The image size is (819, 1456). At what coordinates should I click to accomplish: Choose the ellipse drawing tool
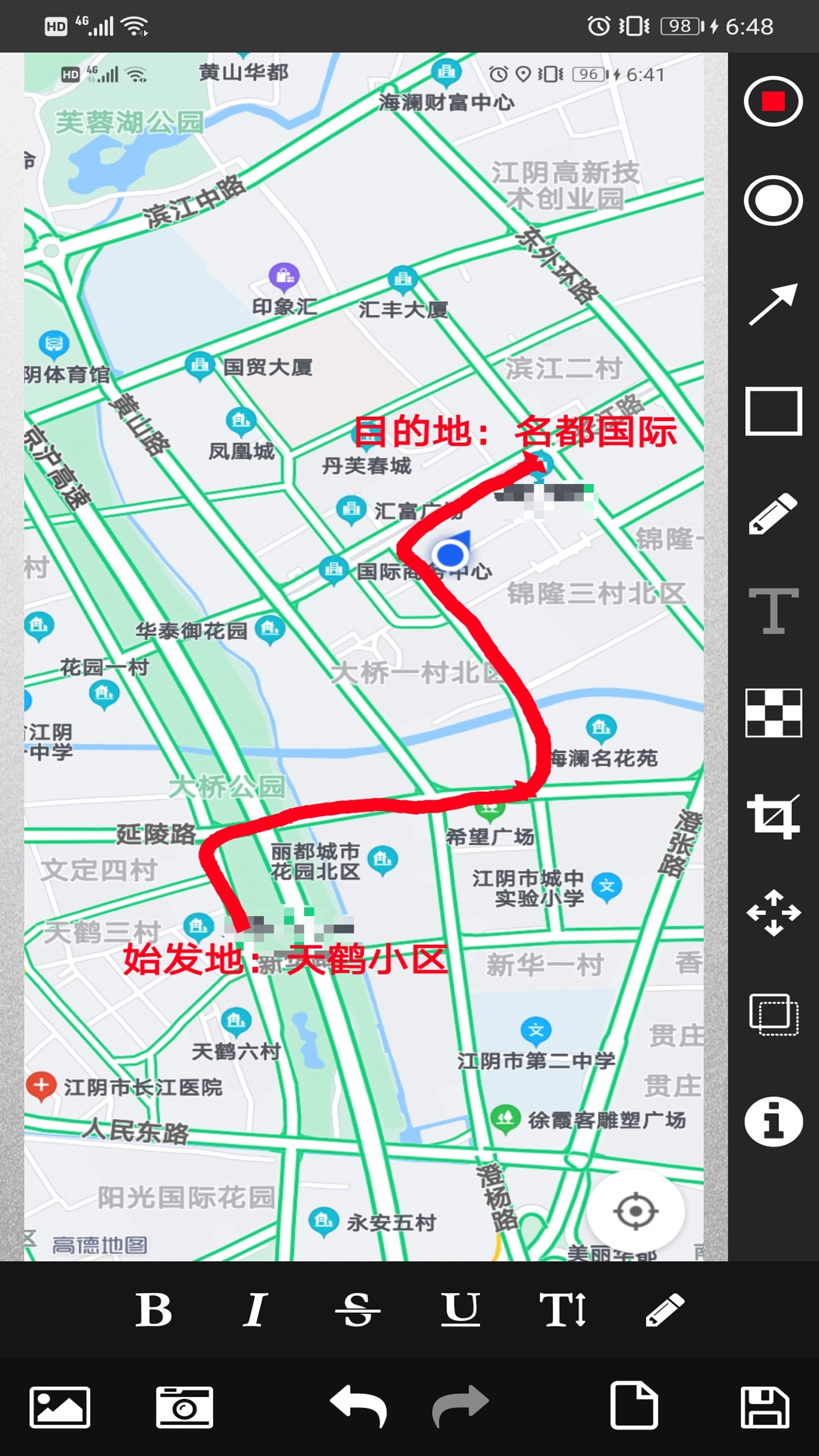tap(773, 201)
